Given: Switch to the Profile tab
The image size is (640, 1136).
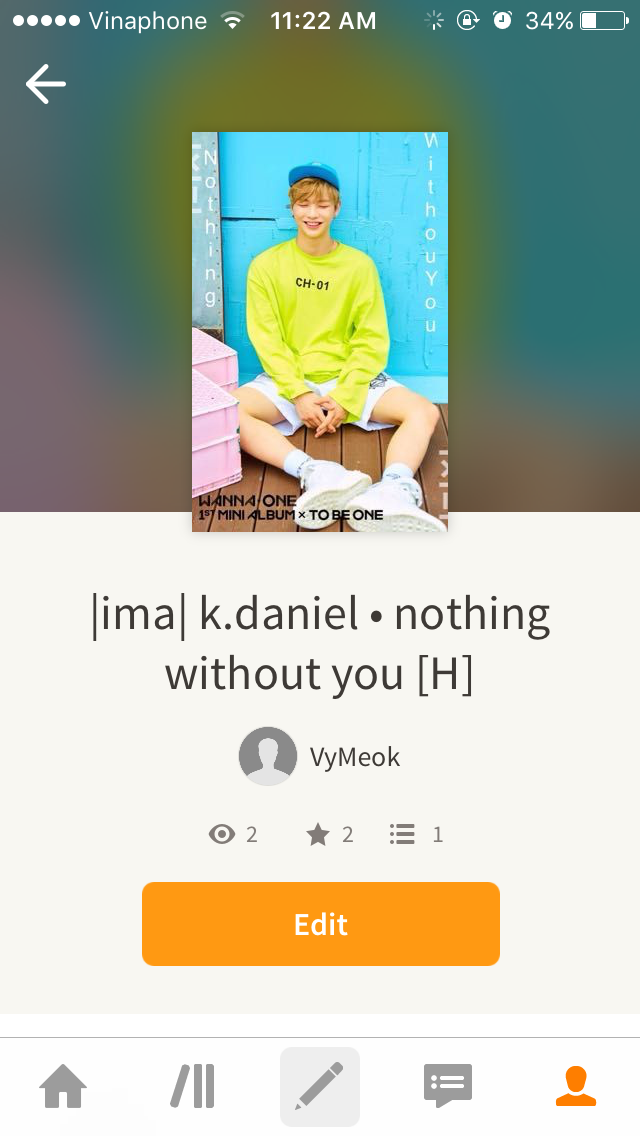Looking at the screenshot, I should pyautogui.click(x=575, y=1086).
